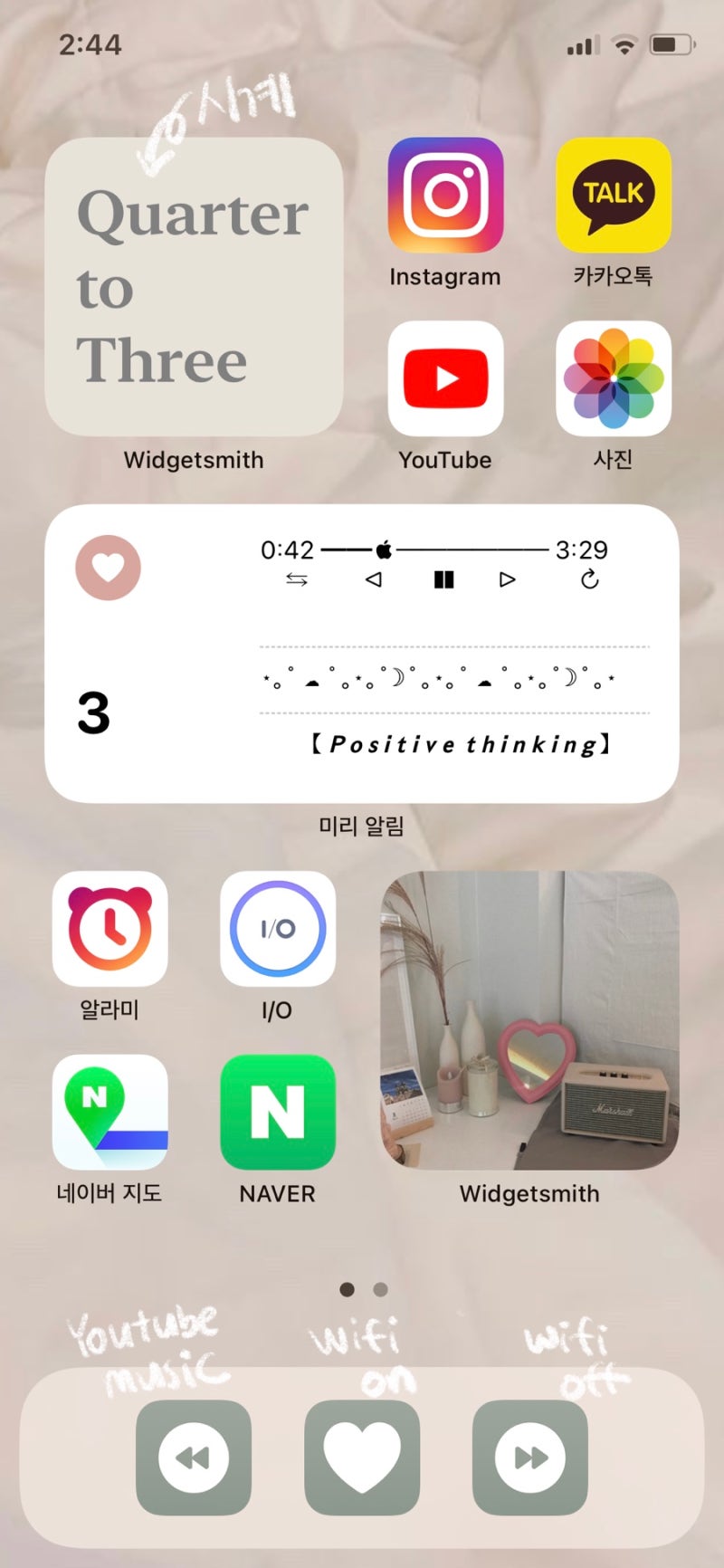Open the YouTube app

click(x=445, y=378)
